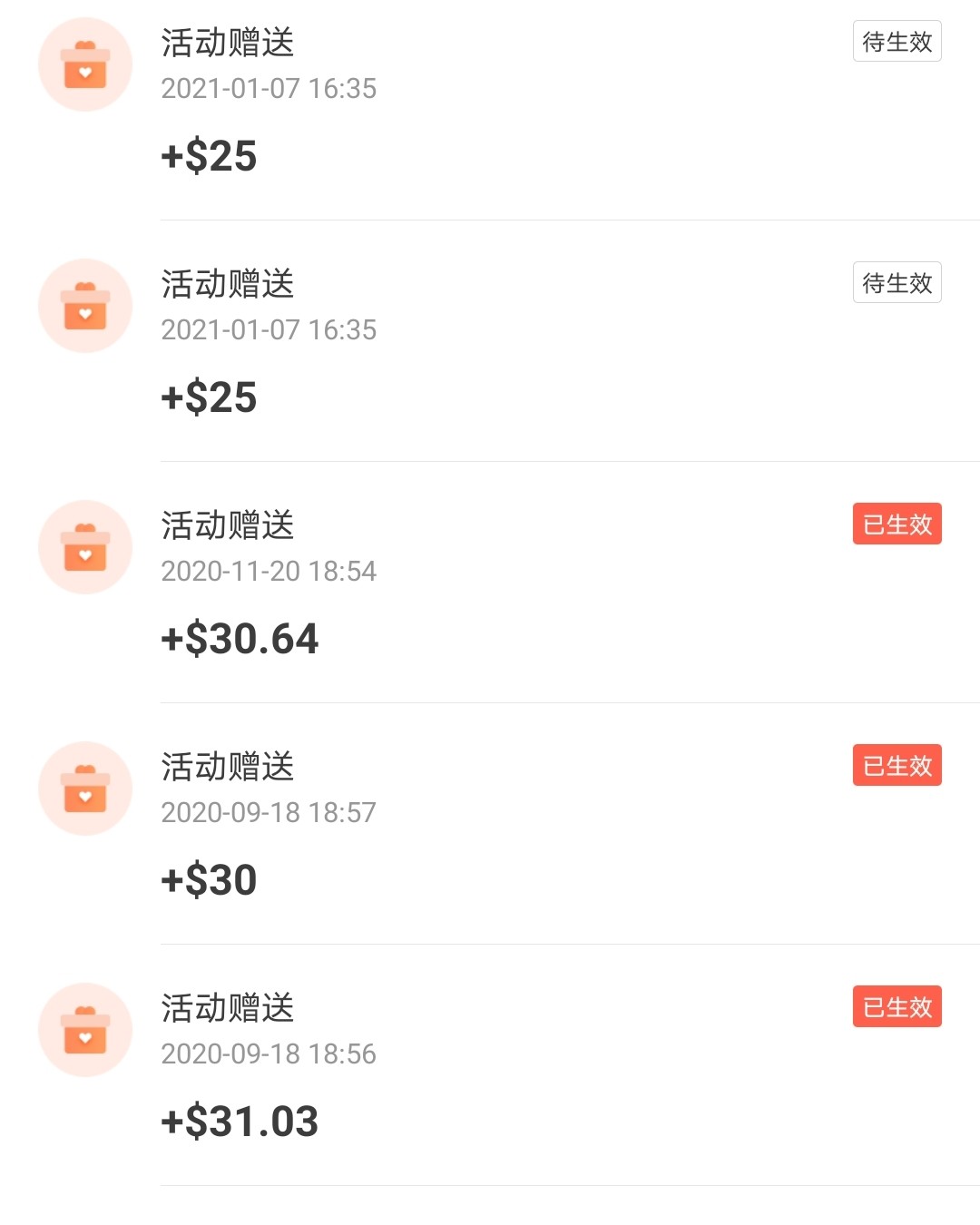
Task: Select the 已生效 badge next to the +$30 record
Action: pos(897,766)
